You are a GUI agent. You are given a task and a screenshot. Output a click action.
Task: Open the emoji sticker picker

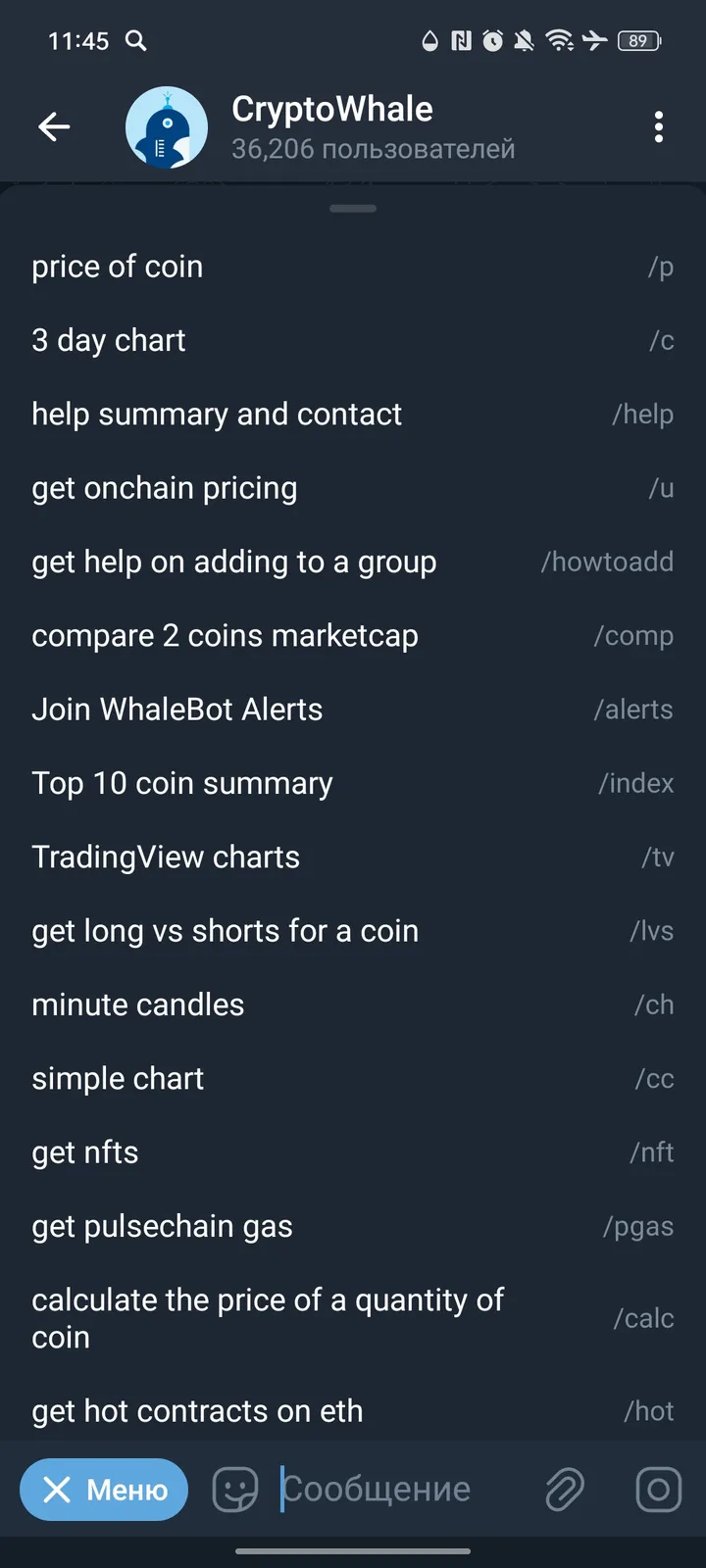click(233, 1489)
